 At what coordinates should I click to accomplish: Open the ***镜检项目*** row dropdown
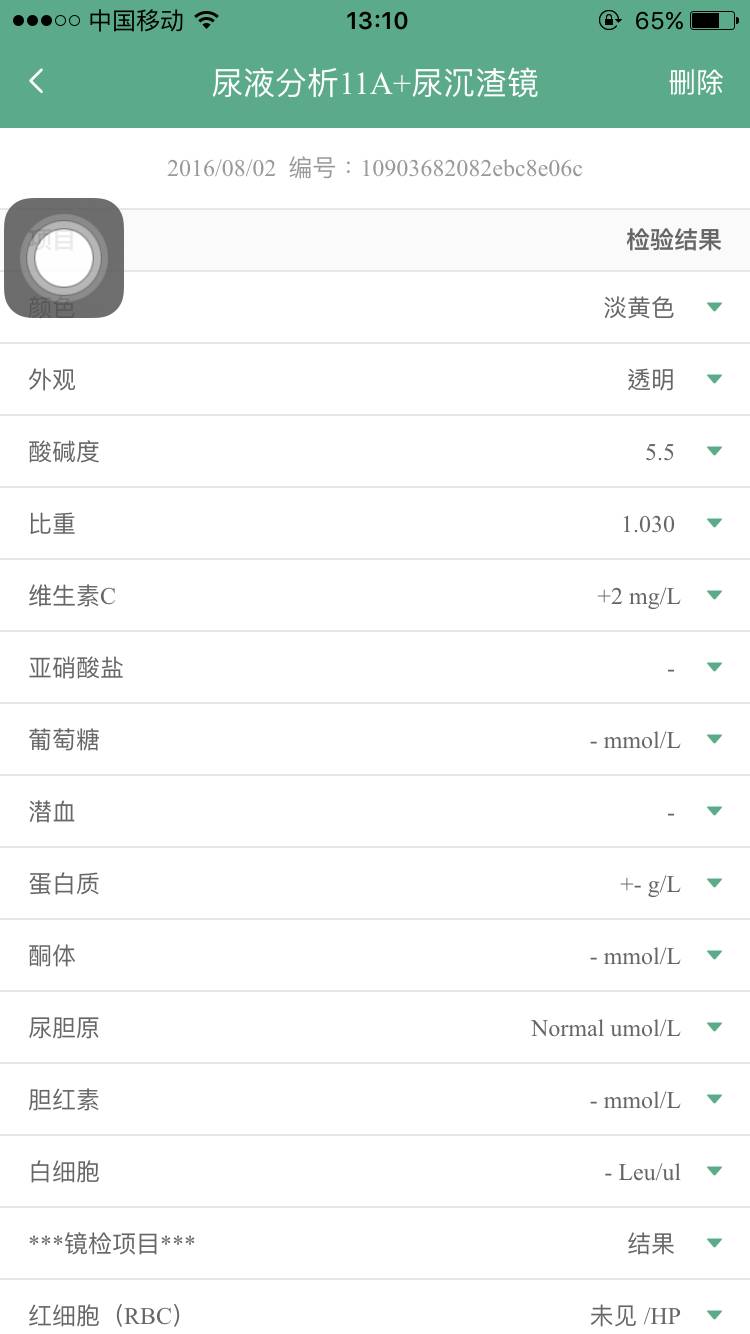point(714,1243)
